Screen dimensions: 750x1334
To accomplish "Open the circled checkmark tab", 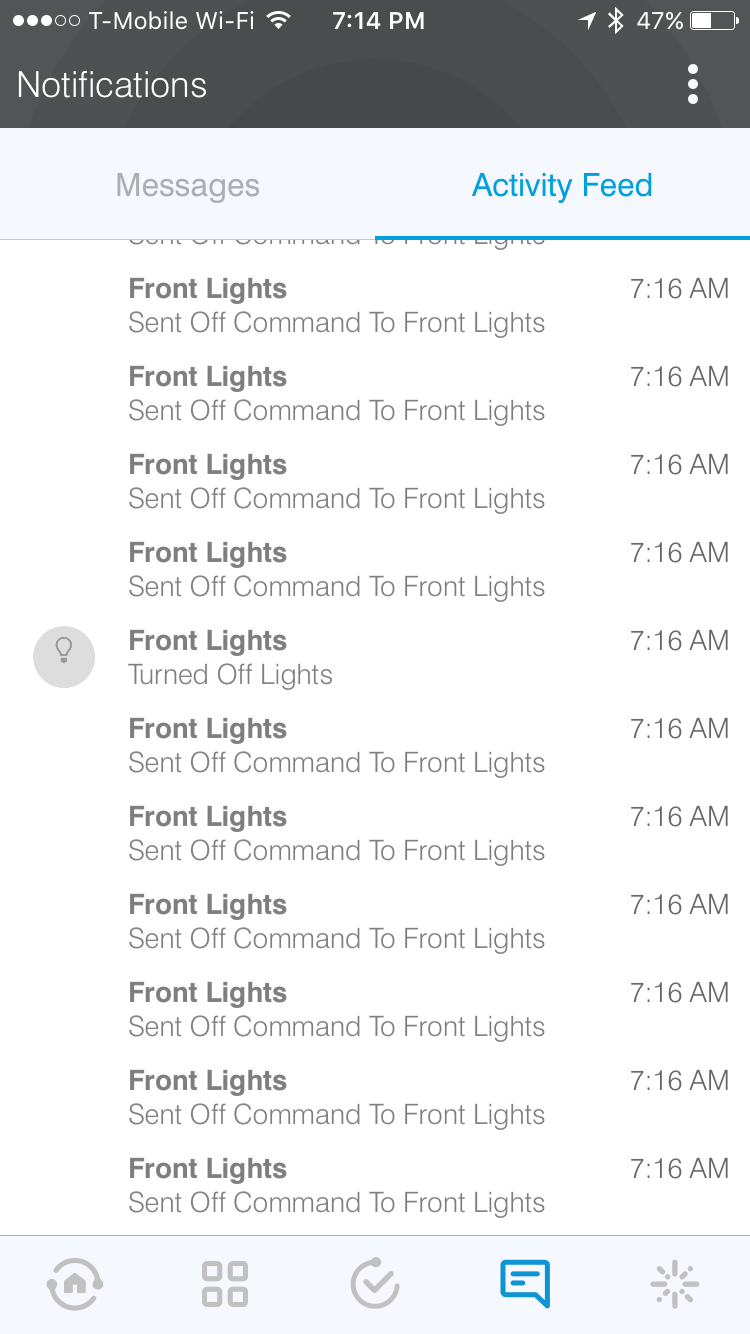I will pos(375,1284).
